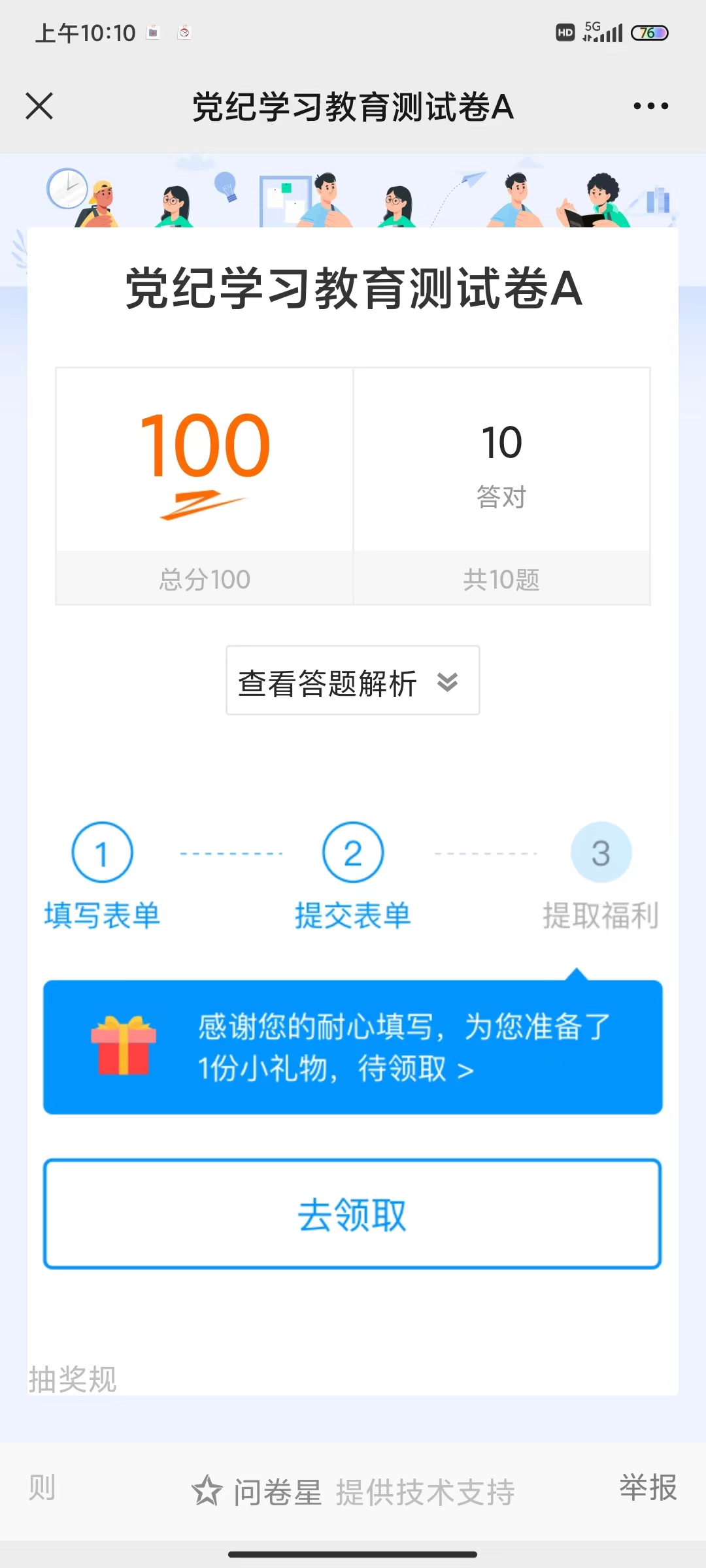The image size is (706, 1568).
Task: Tap the blue gift banner 待领取
Action: click(352, 1047)
